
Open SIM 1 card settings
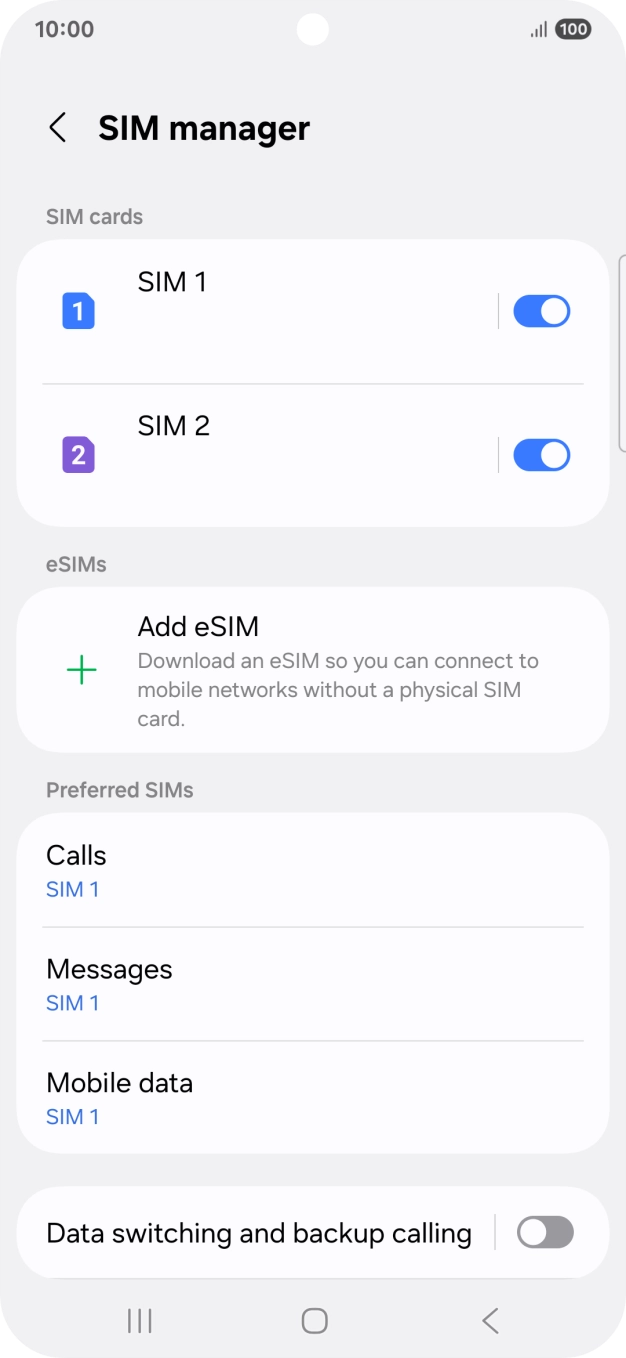(x=260, y=311)
